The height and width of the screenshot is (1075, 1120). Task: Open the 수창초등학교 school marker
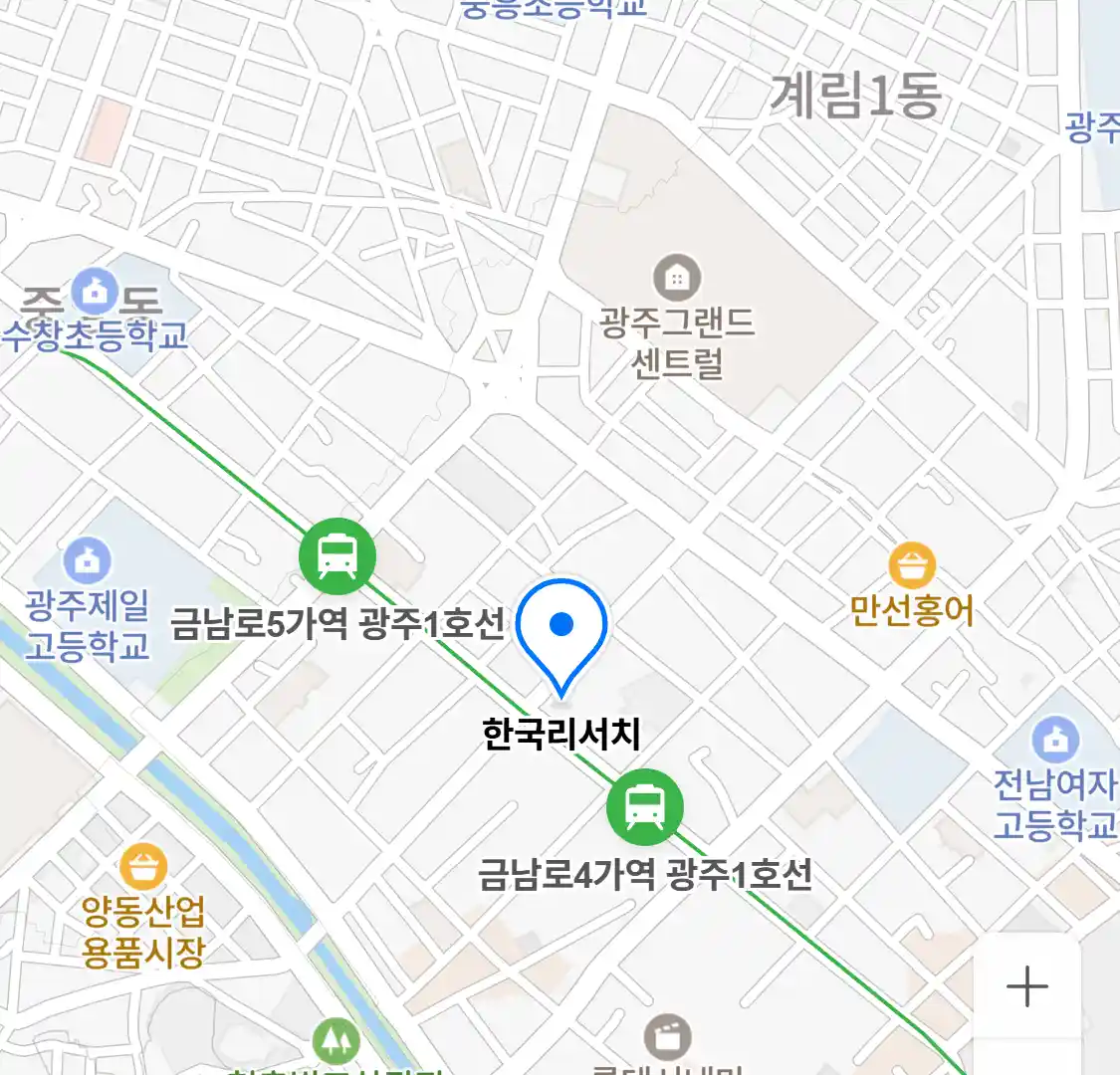click(96, 292)
